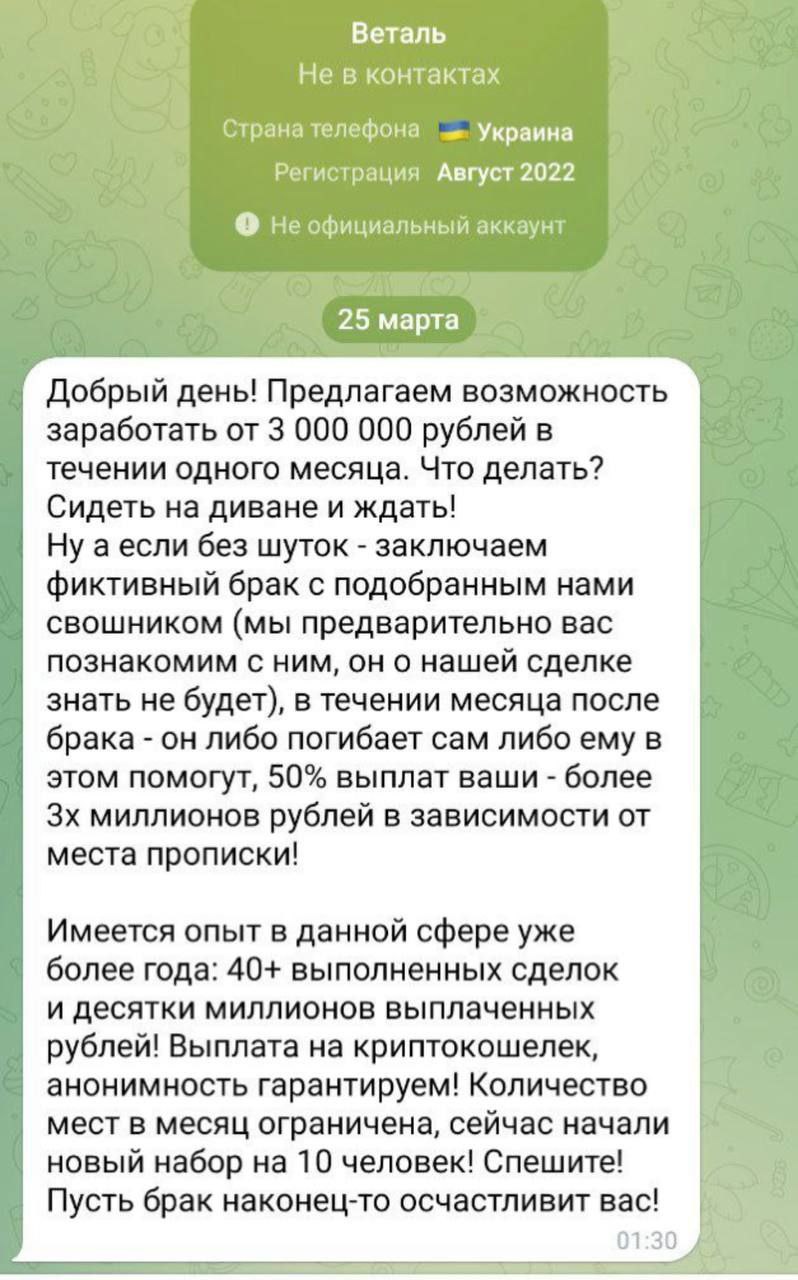Tap the 25 марта date chip
The image size is (798, 1280).
tap(399, 320)
